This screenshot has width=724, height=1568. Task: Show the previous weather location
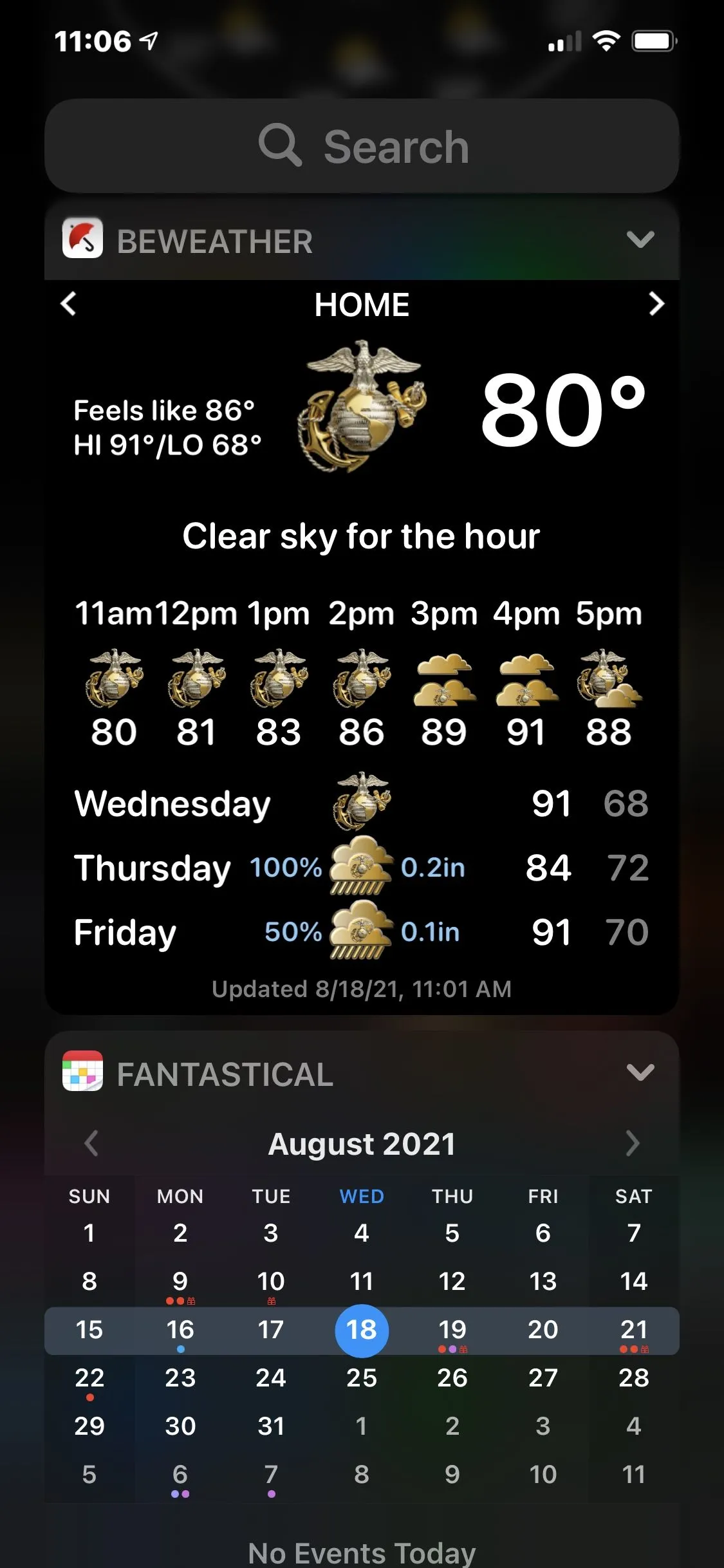coord(69,304)
